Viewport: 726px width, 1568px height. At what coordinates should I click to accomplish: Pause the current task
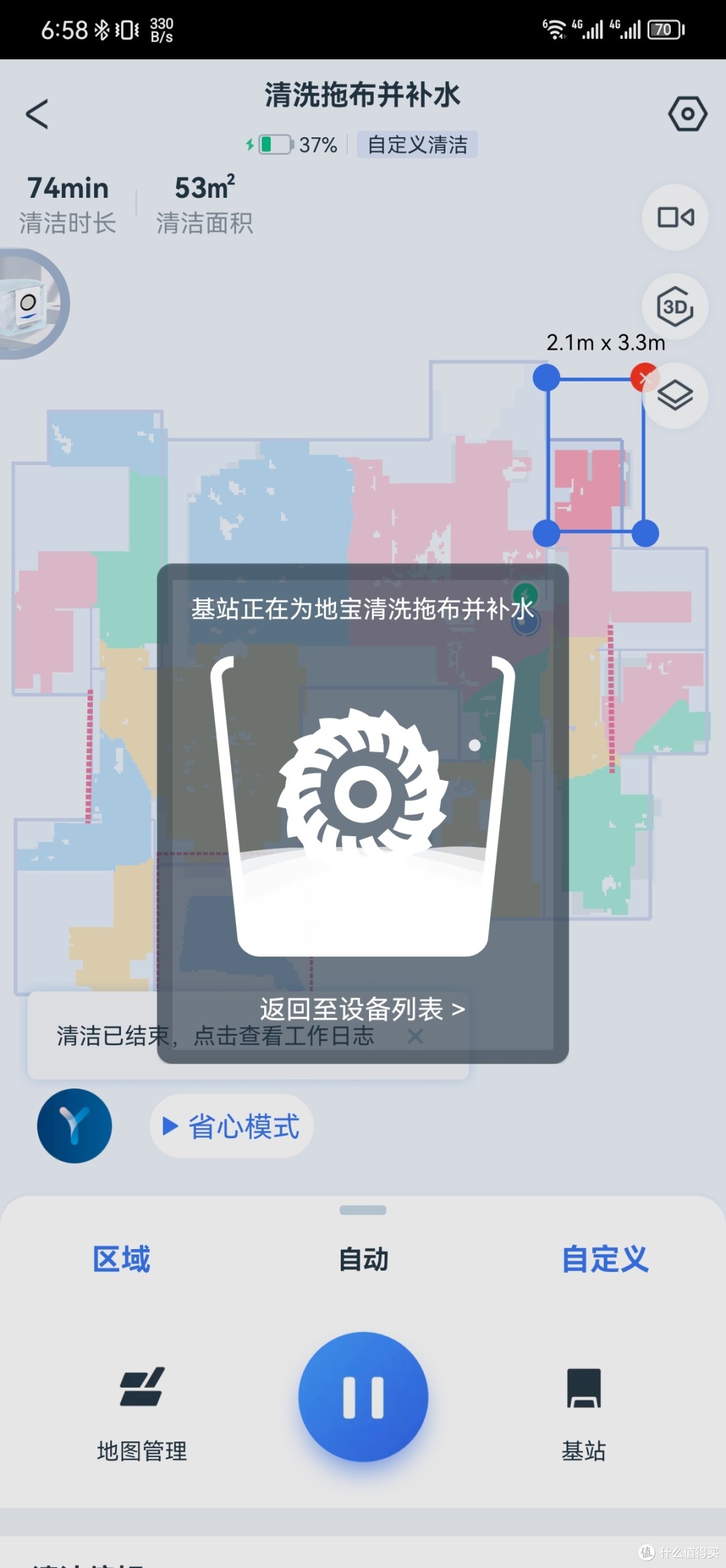point(363,1397)
